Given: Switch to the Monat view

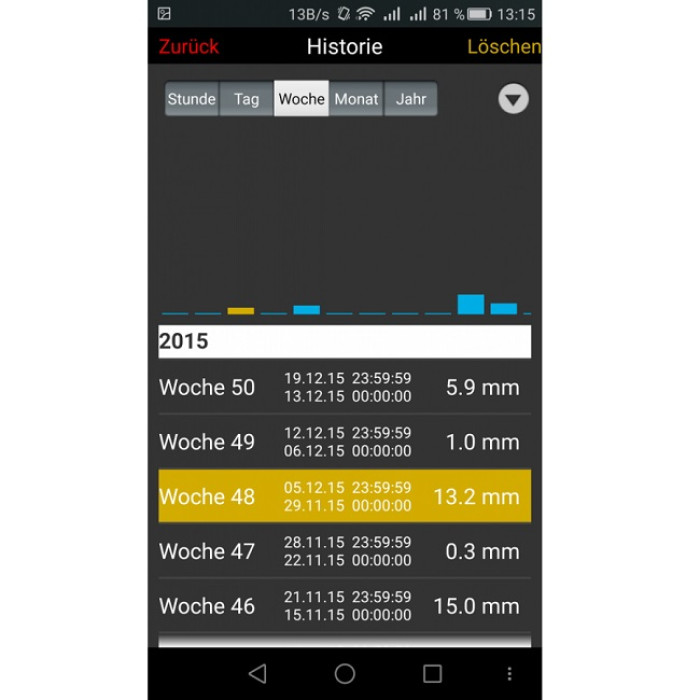Looking at the screenshot, I should coord(356,99).
